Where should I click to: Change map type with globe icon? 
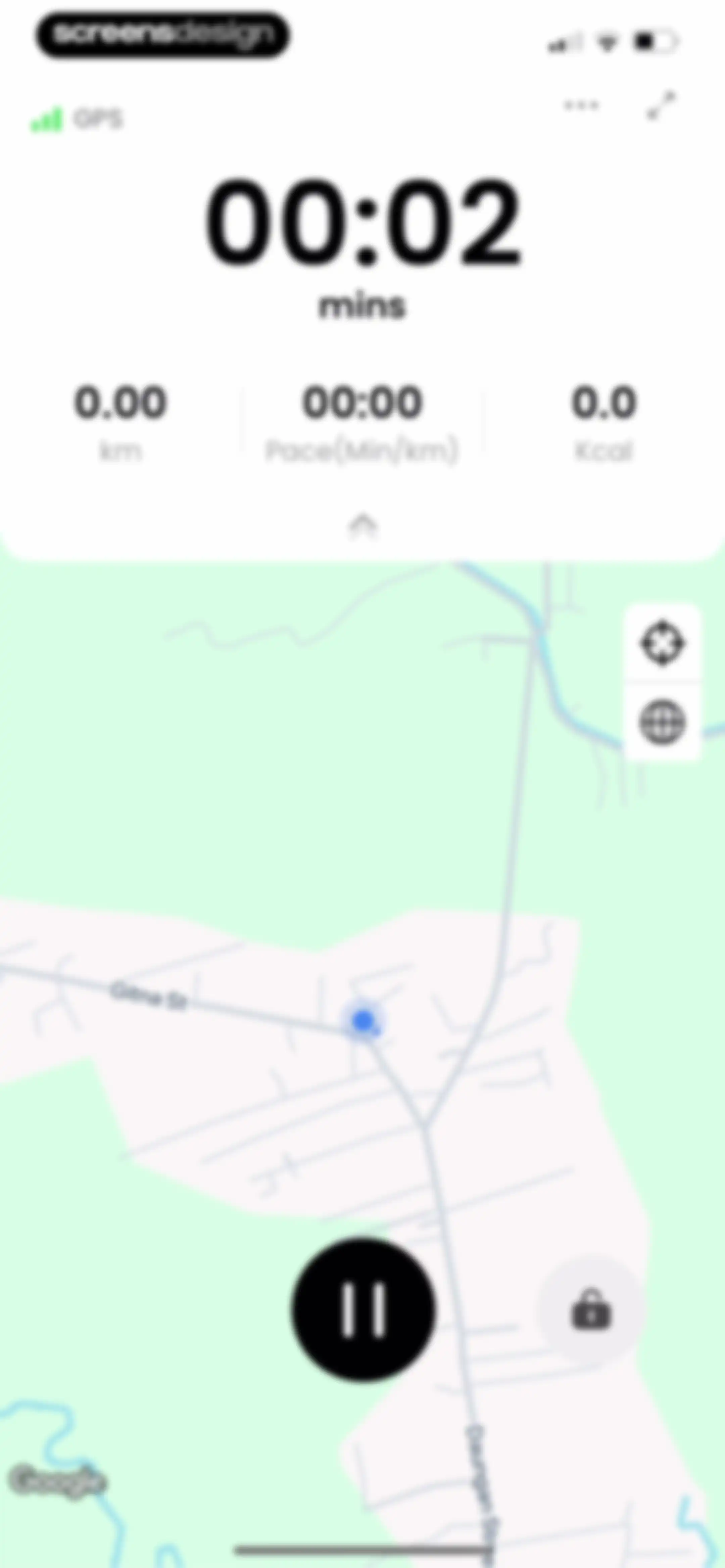click(662, 722)
